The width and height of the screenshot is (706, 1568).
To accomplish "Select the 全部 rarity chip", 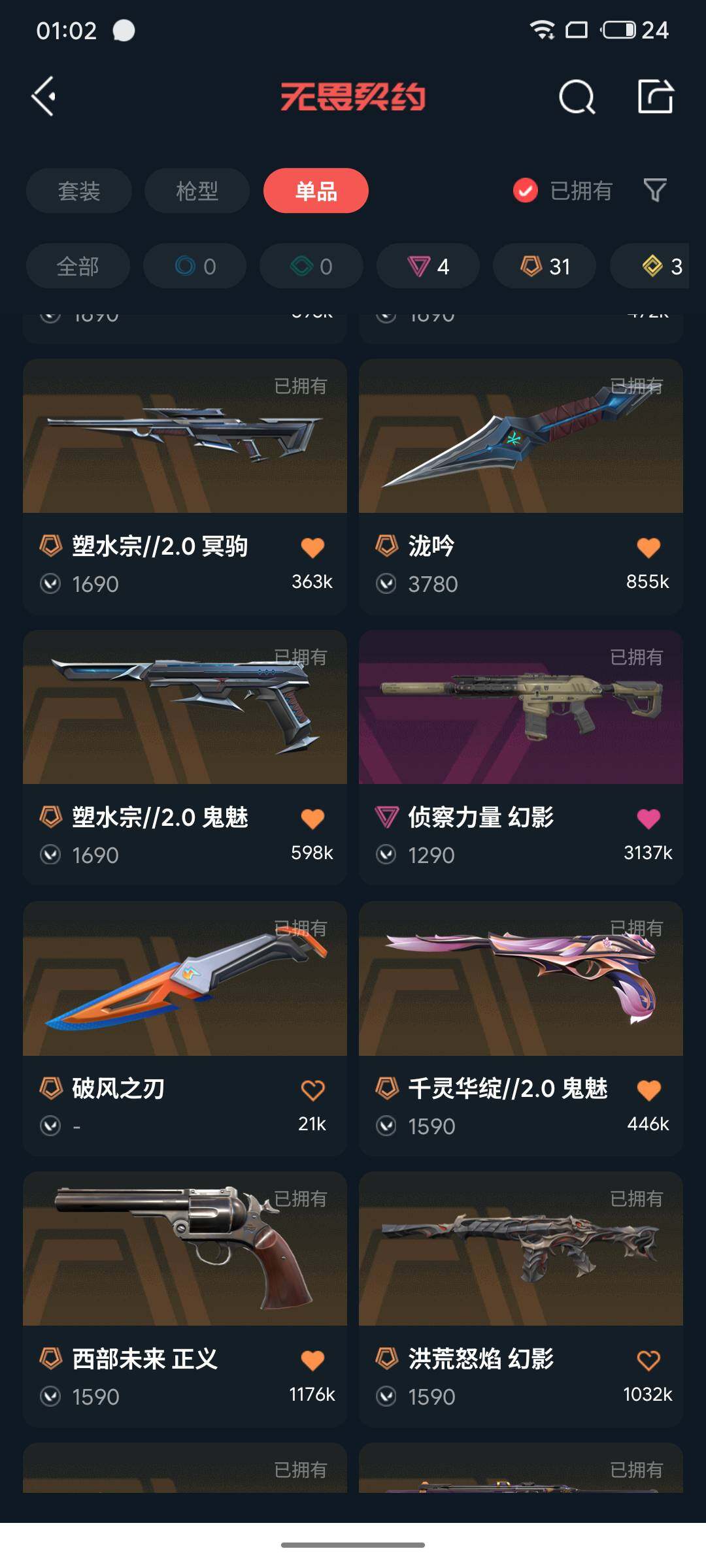I will point(78,266).
